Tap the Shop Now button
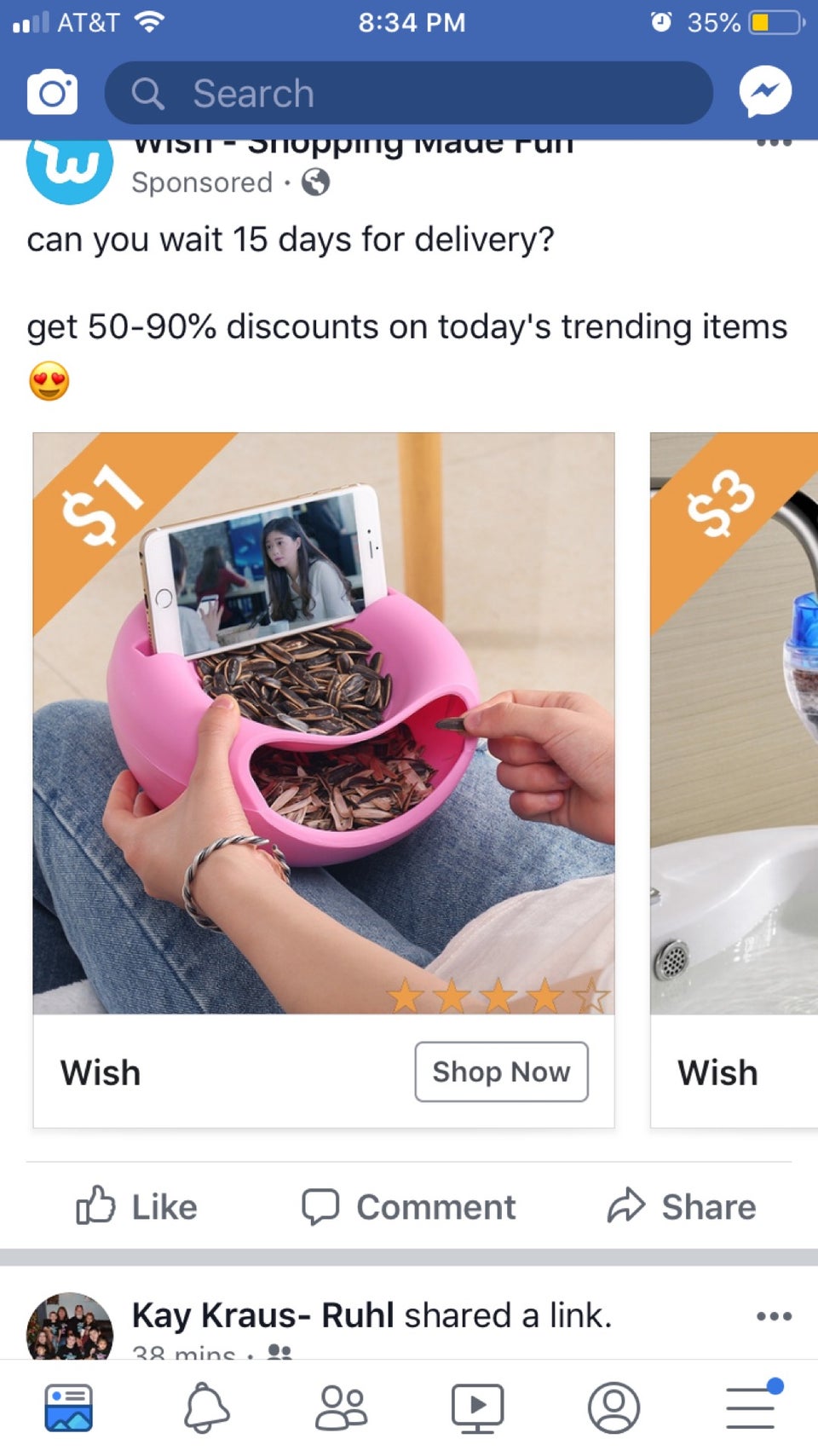The height and width of the screenshot is (1456, 818). pos(501,1072)
